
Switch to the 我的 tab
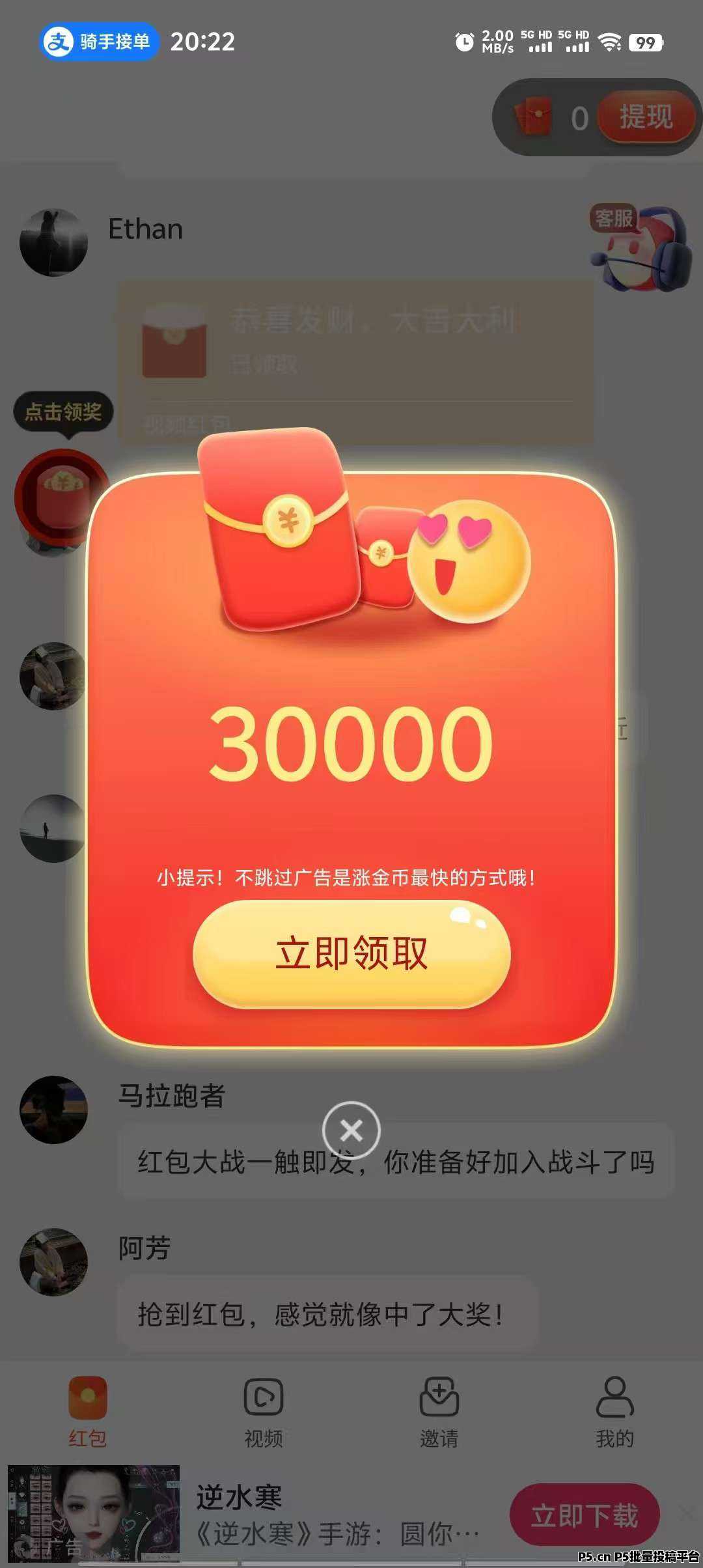click(x=614, y=1410)
